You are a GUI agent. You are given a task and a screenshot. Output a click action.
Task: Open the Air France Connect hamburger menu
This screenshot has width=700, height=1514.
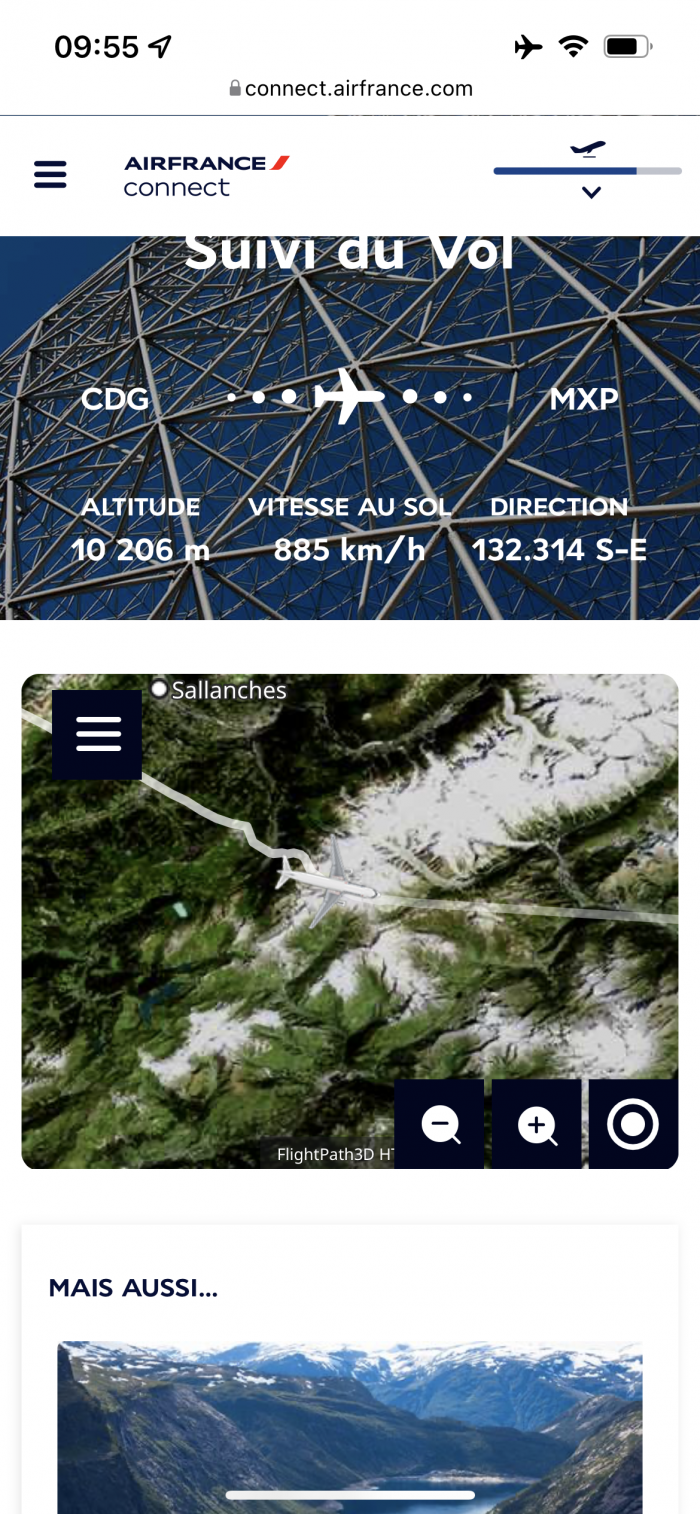(50, 175)
